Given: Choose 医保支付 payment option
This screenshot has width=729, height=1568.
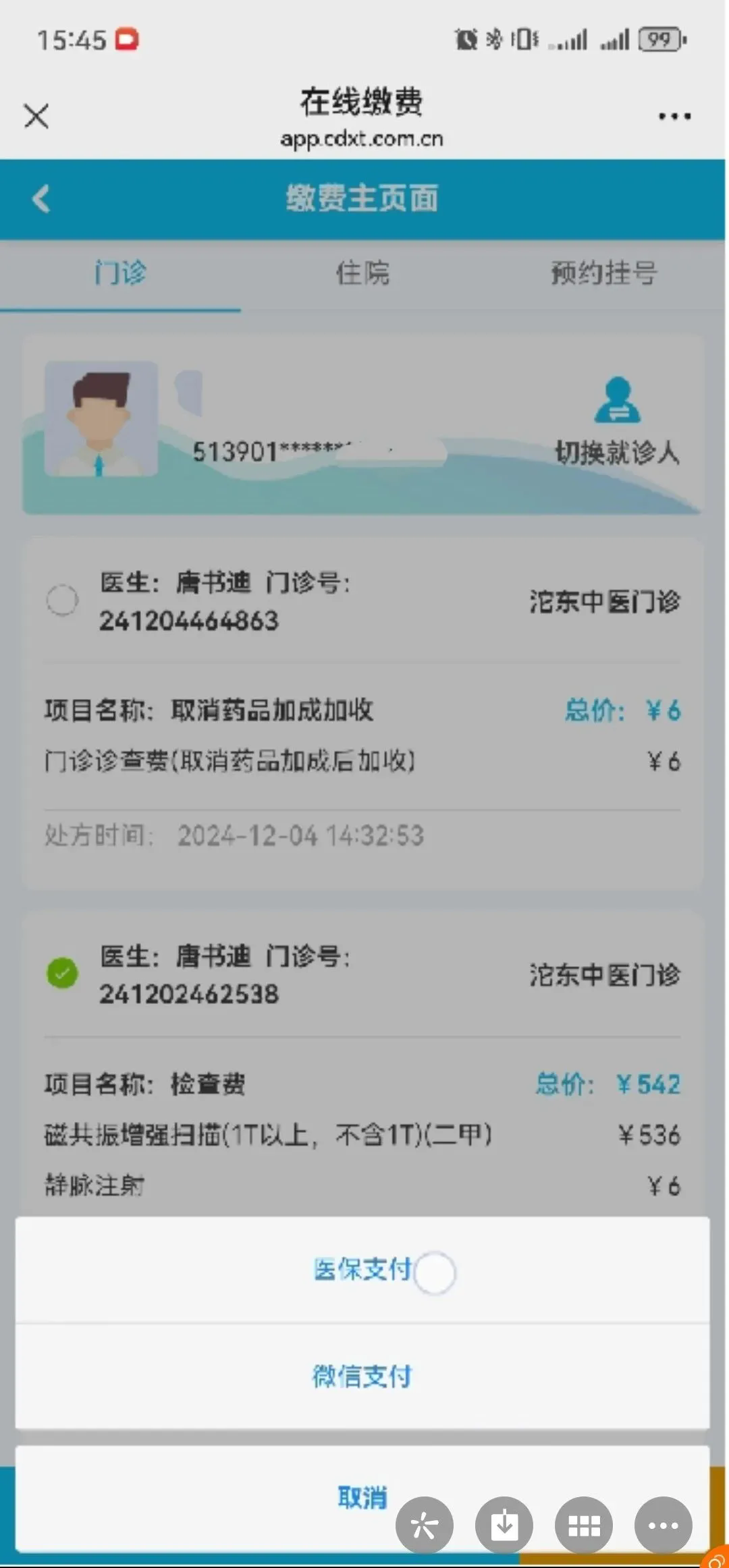Looking at the screenshot, I should pyautogui.click(x=362, y=1270).
